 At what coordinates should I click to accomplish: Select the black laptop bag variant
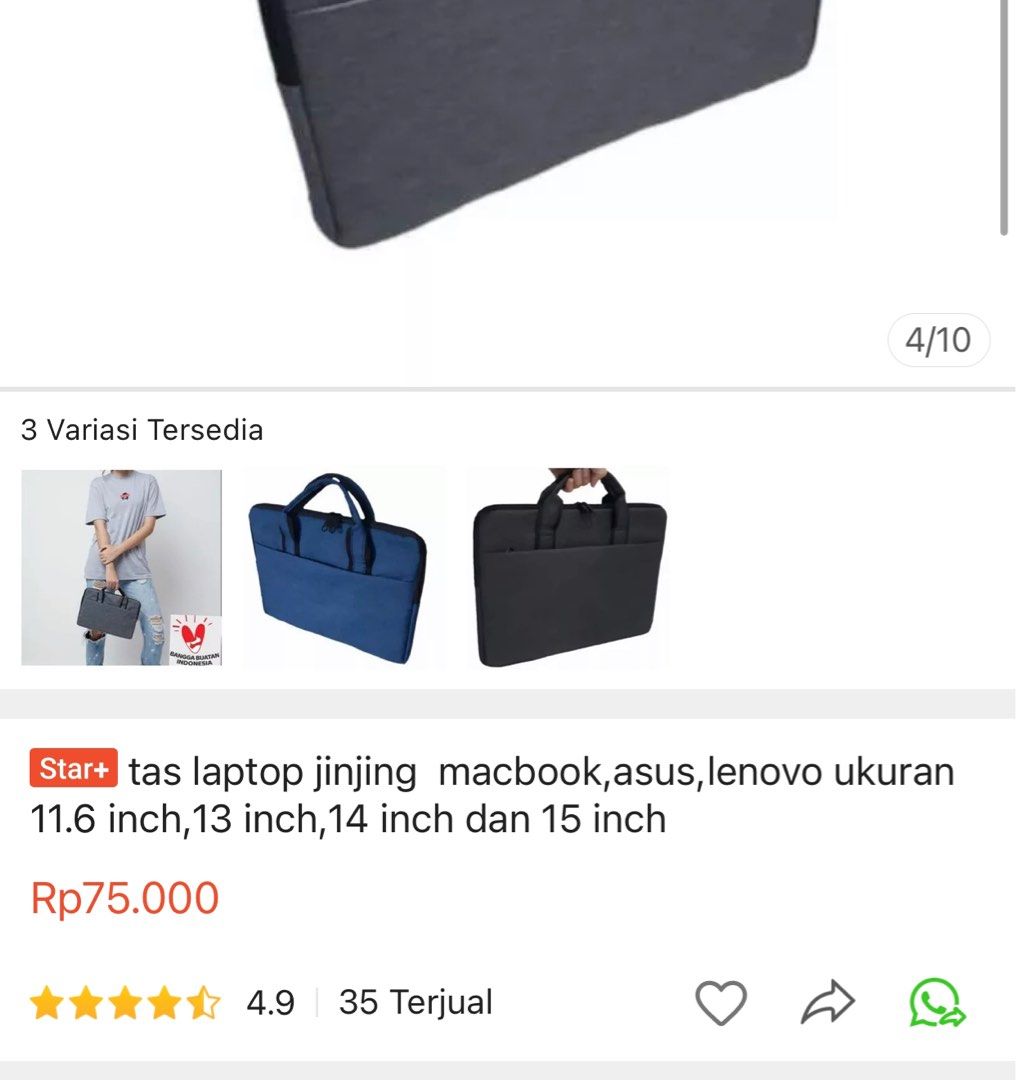coord(565,566)
